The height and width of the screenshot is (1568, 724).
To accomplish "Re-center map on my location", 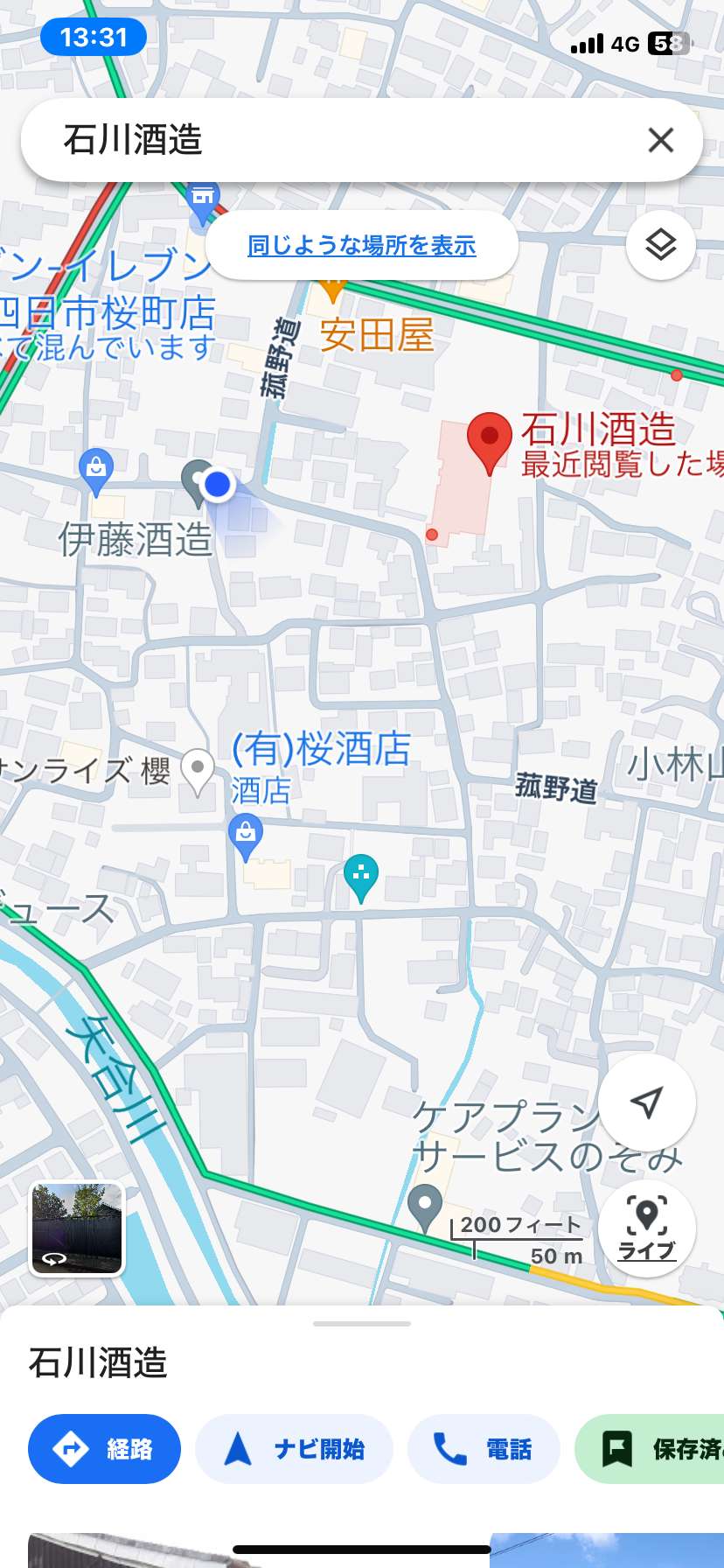I will (x=647, y=1102).
